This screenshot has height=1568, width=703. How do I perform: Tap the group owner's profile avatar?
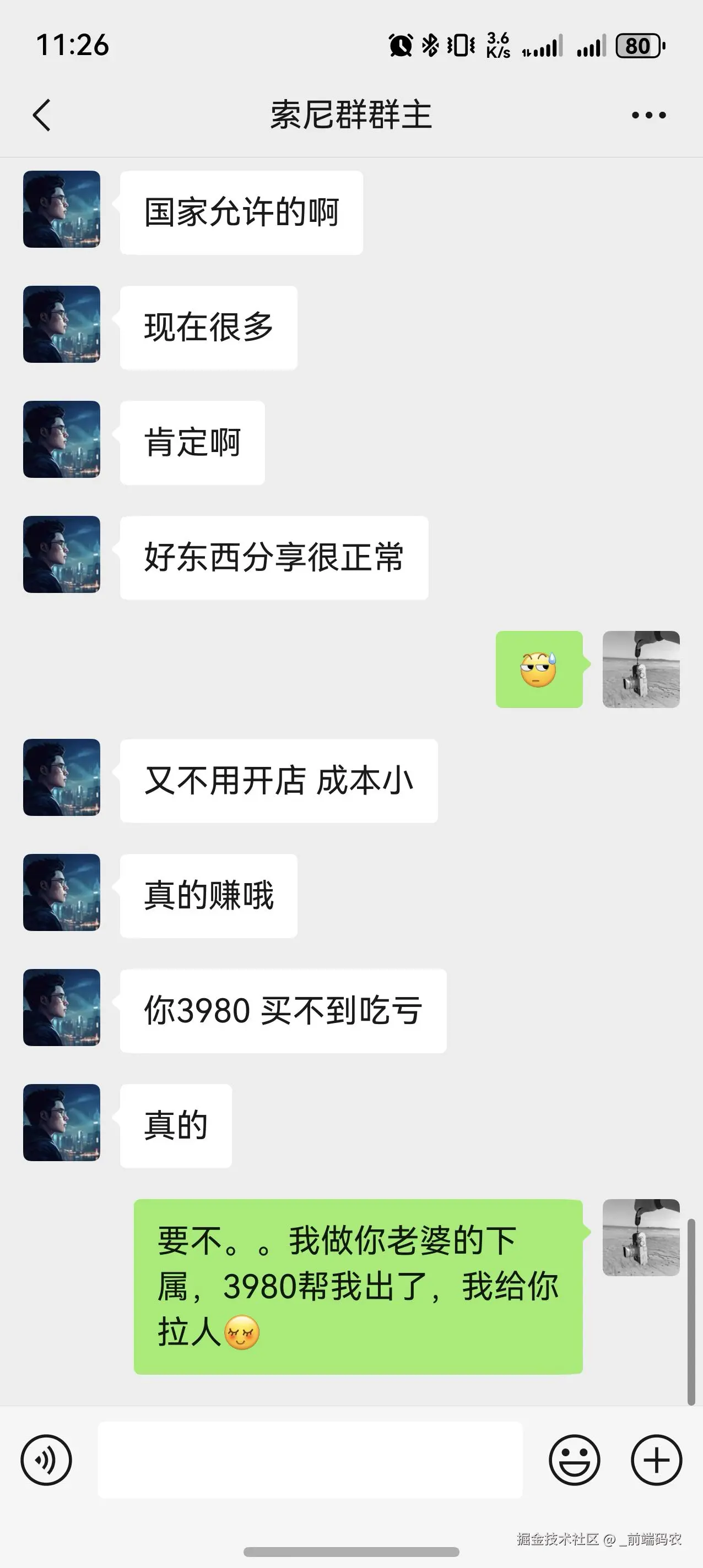click(x=62, y=211)
